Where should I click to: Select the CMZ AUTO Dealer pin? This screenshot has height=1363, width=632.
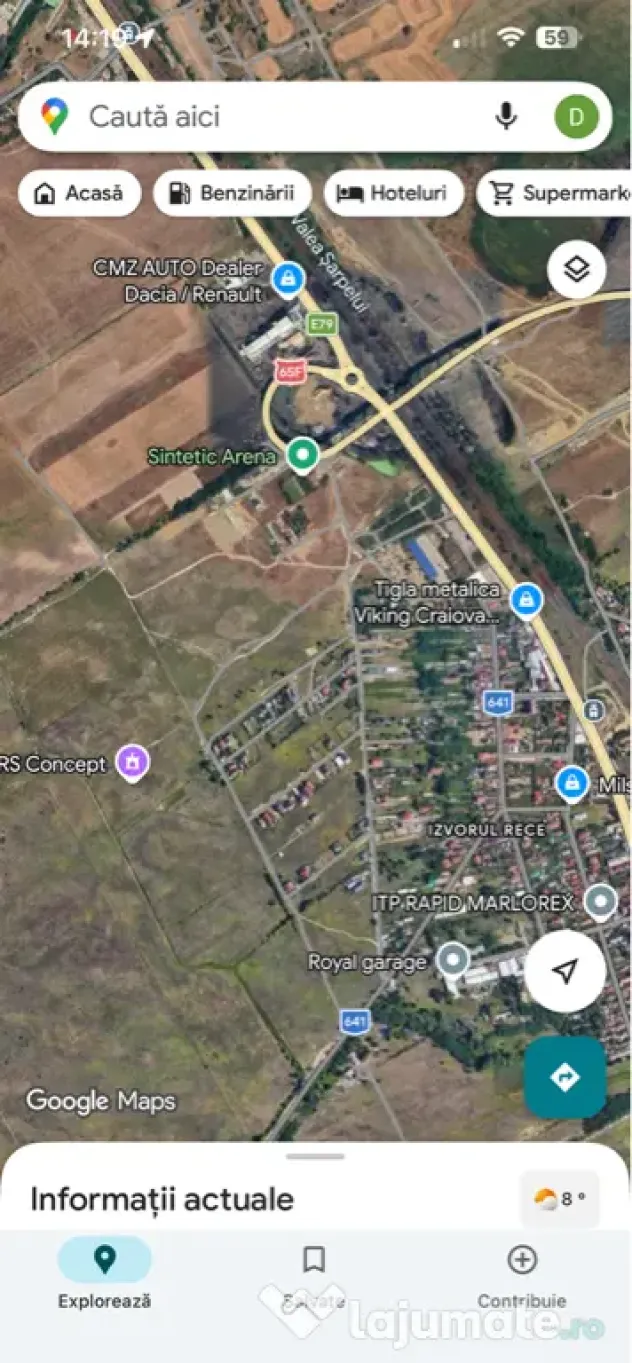(x=288, y=279)
